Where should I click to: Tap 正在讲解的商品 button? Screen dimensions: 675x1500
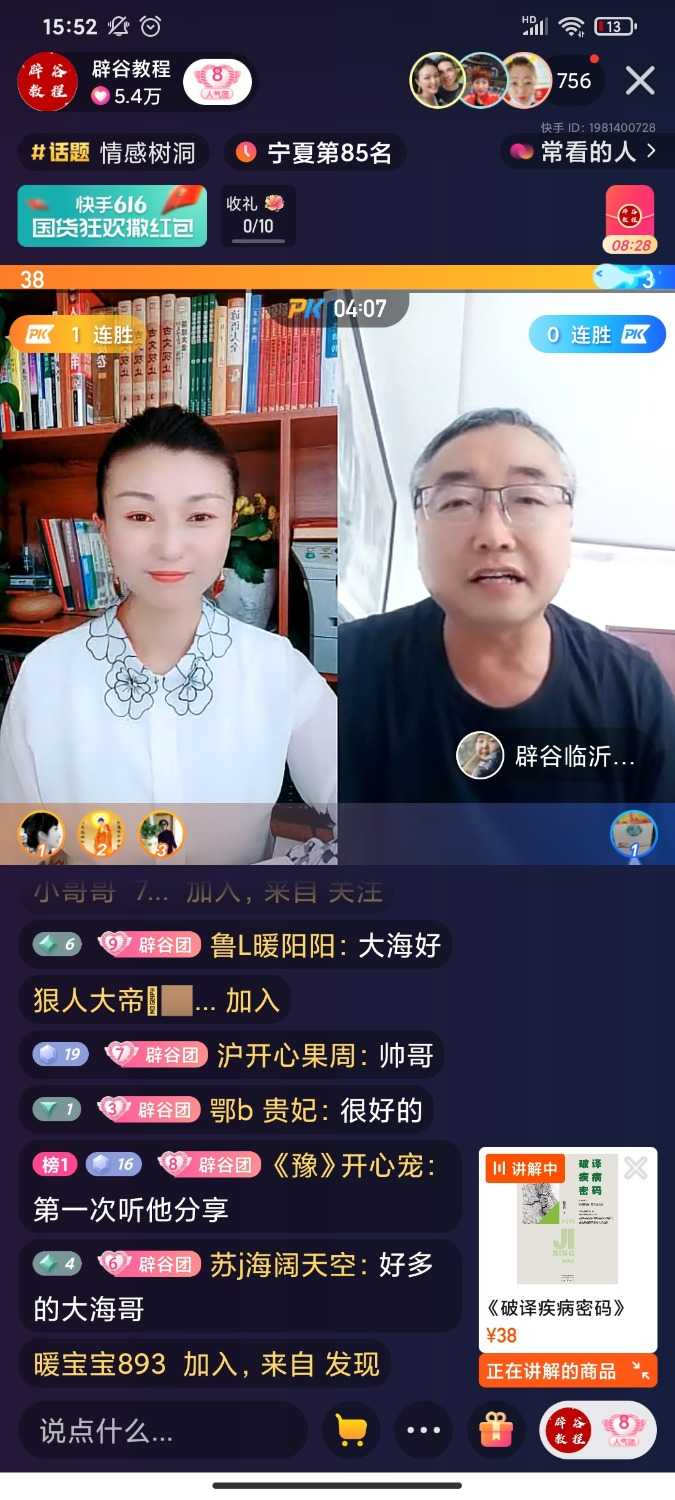pyautogui.click(x=567, y=1371)
